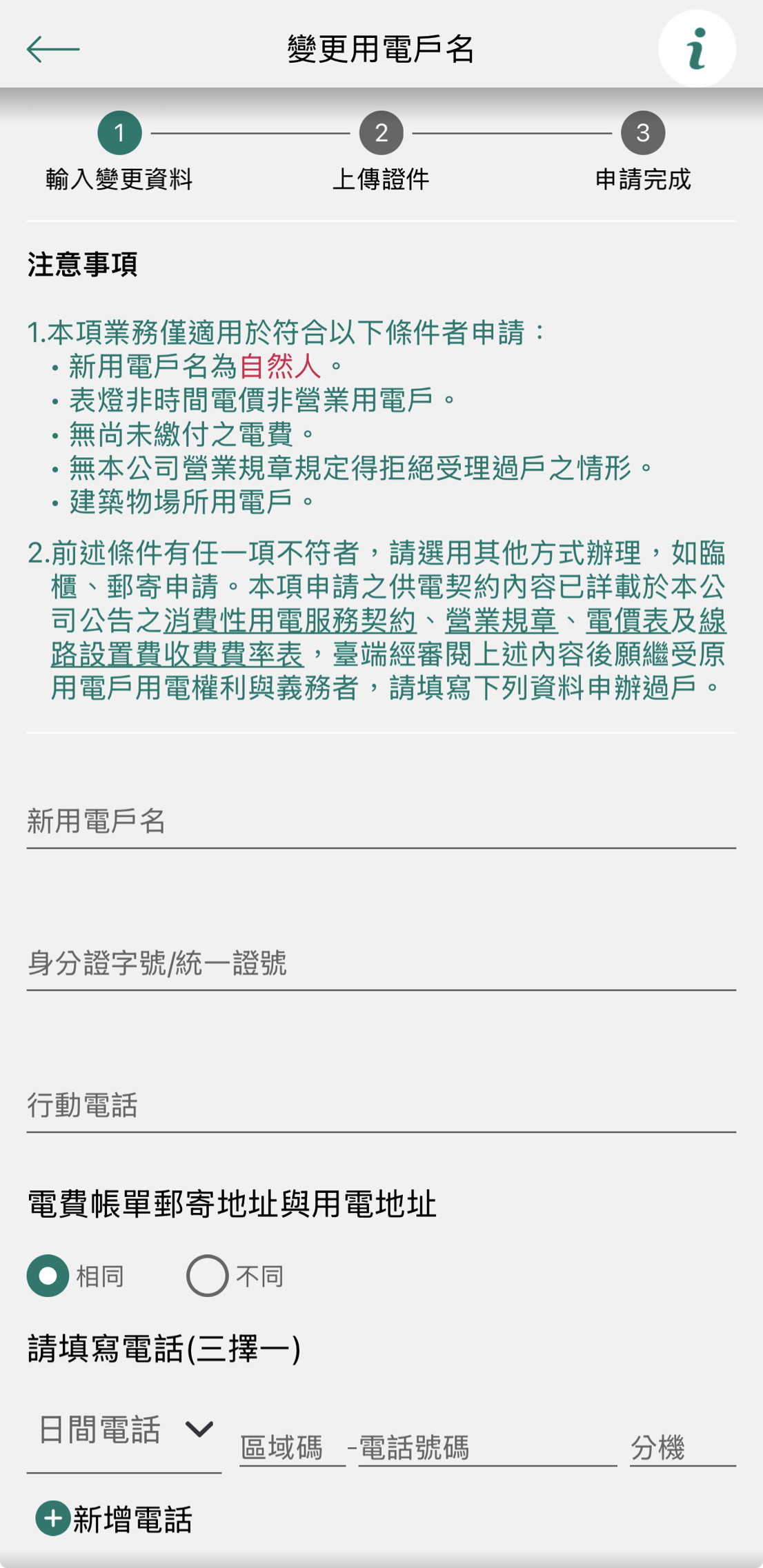Screen dimensions: 763x1568
Task: Open the 消費性用電服務契約 link
Action: (x=290, y=621)
